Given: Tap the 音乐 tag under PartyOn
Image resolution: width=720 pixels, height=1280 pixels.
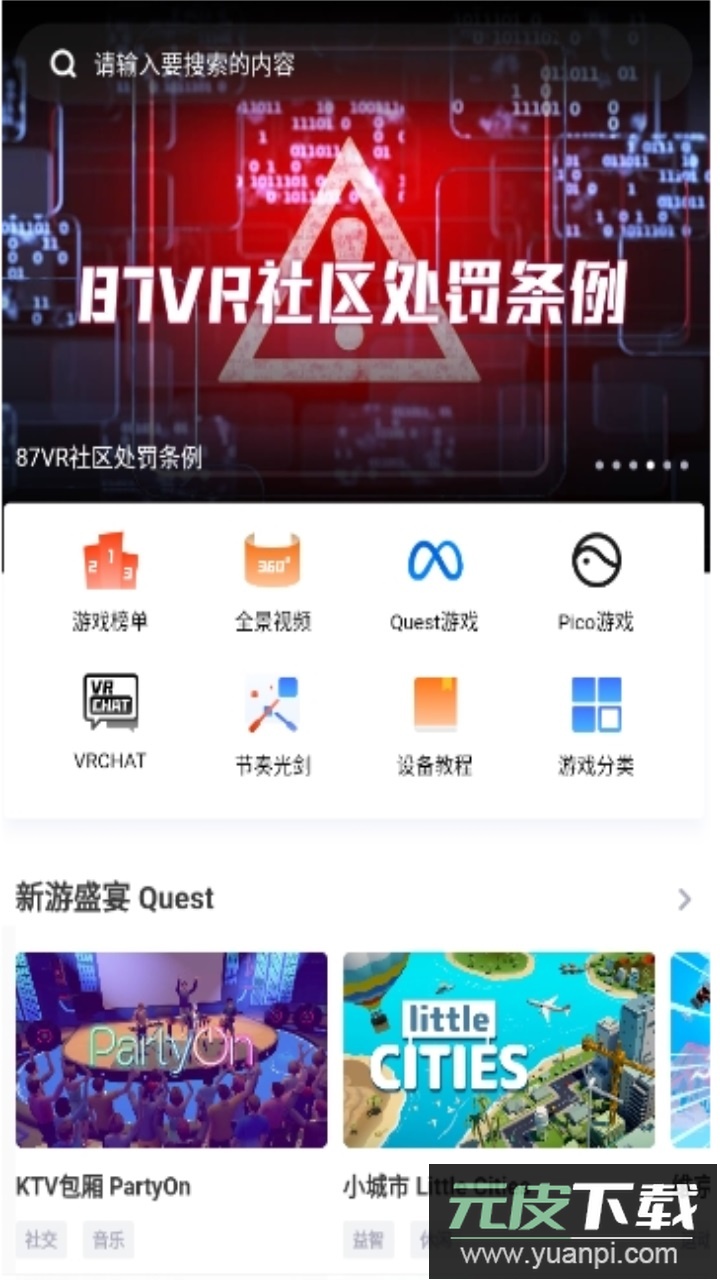Looking at the screenshot, I should click(x=108, y=1240).
